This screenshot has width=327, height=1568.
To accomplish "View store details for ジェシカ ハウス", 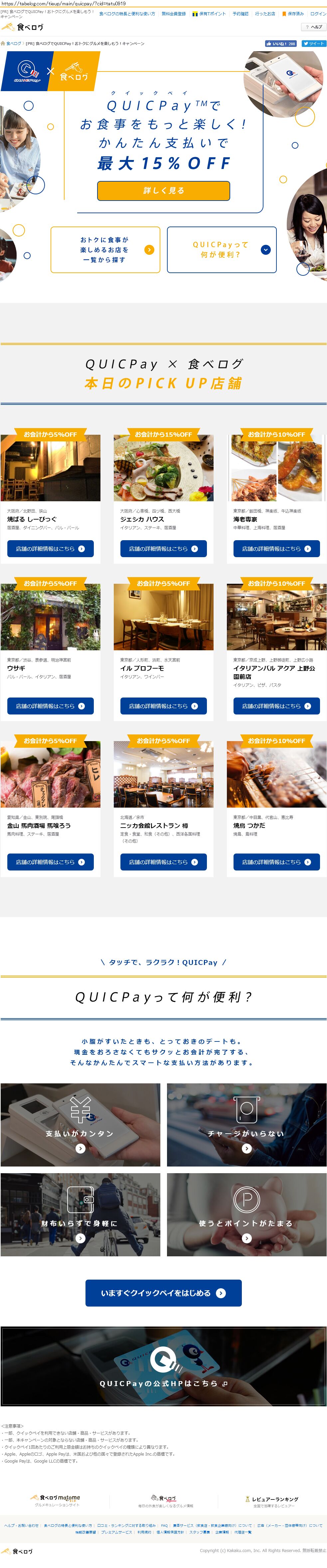I will tap(163, 549).
